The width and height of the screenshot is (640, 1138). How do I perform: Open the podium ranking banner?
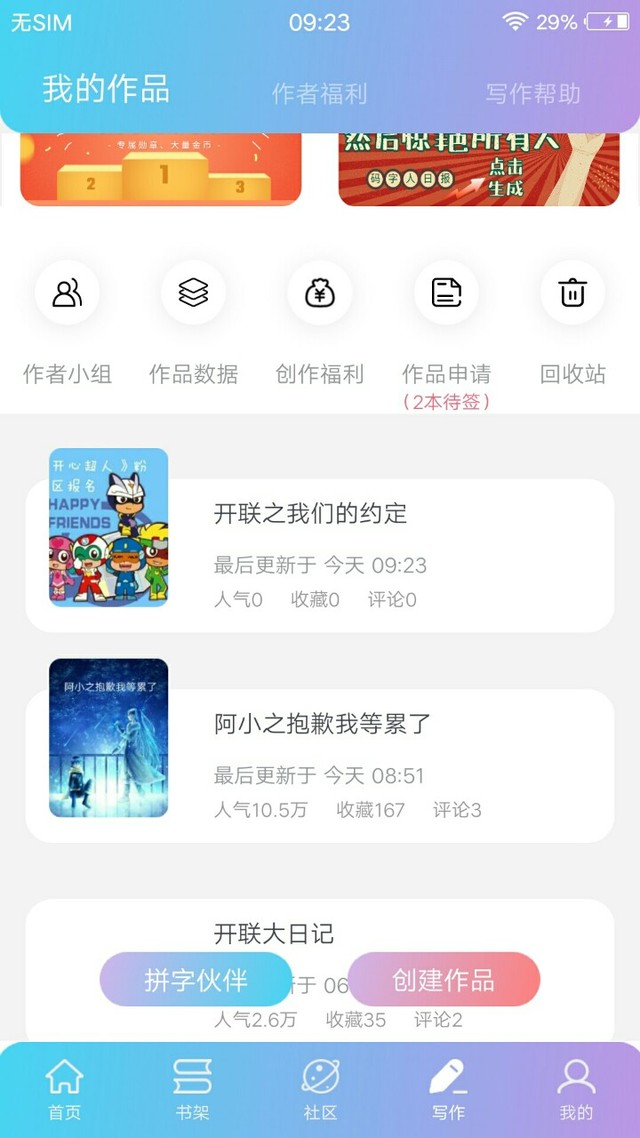[x=161, y=168]
